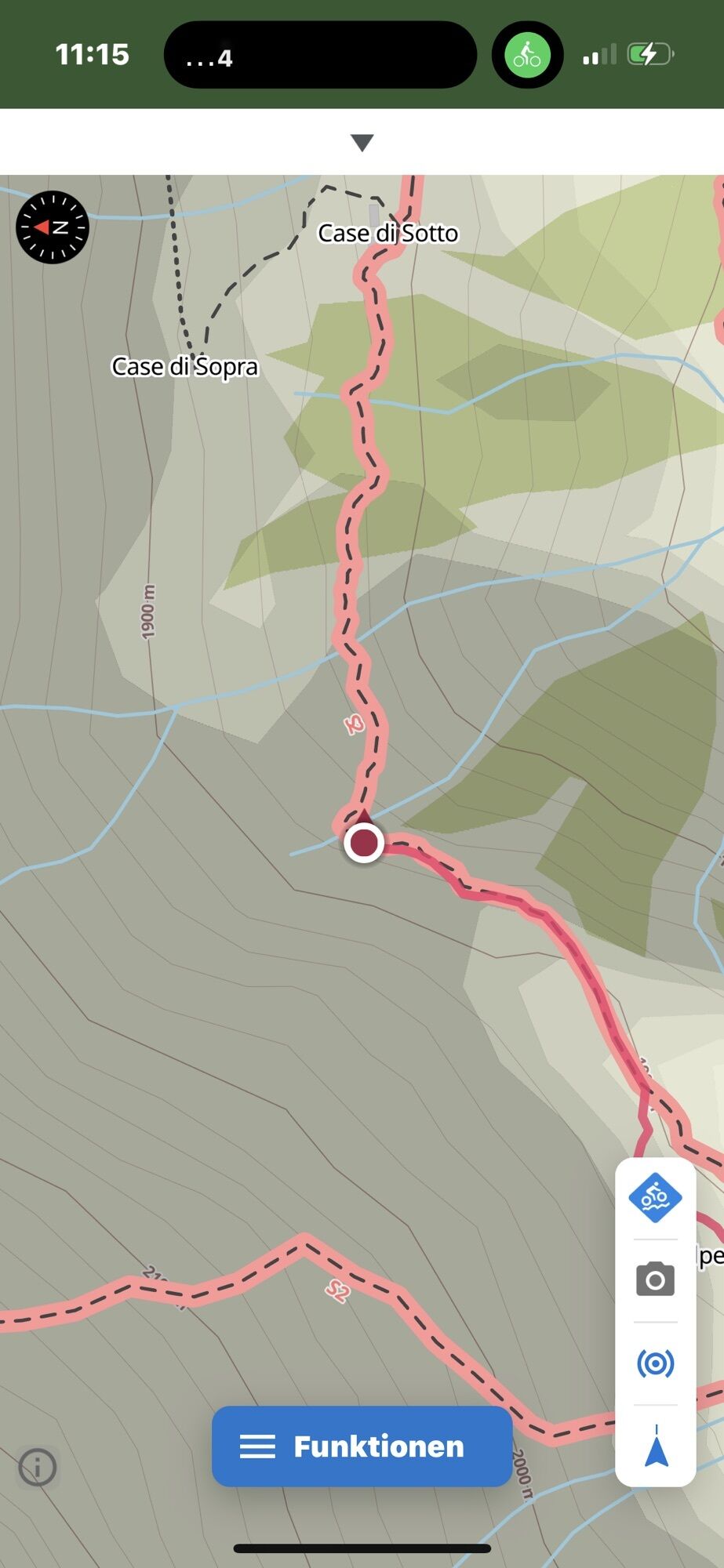
Task: Open the live tracking target icon
Action: click(655, 1363)
